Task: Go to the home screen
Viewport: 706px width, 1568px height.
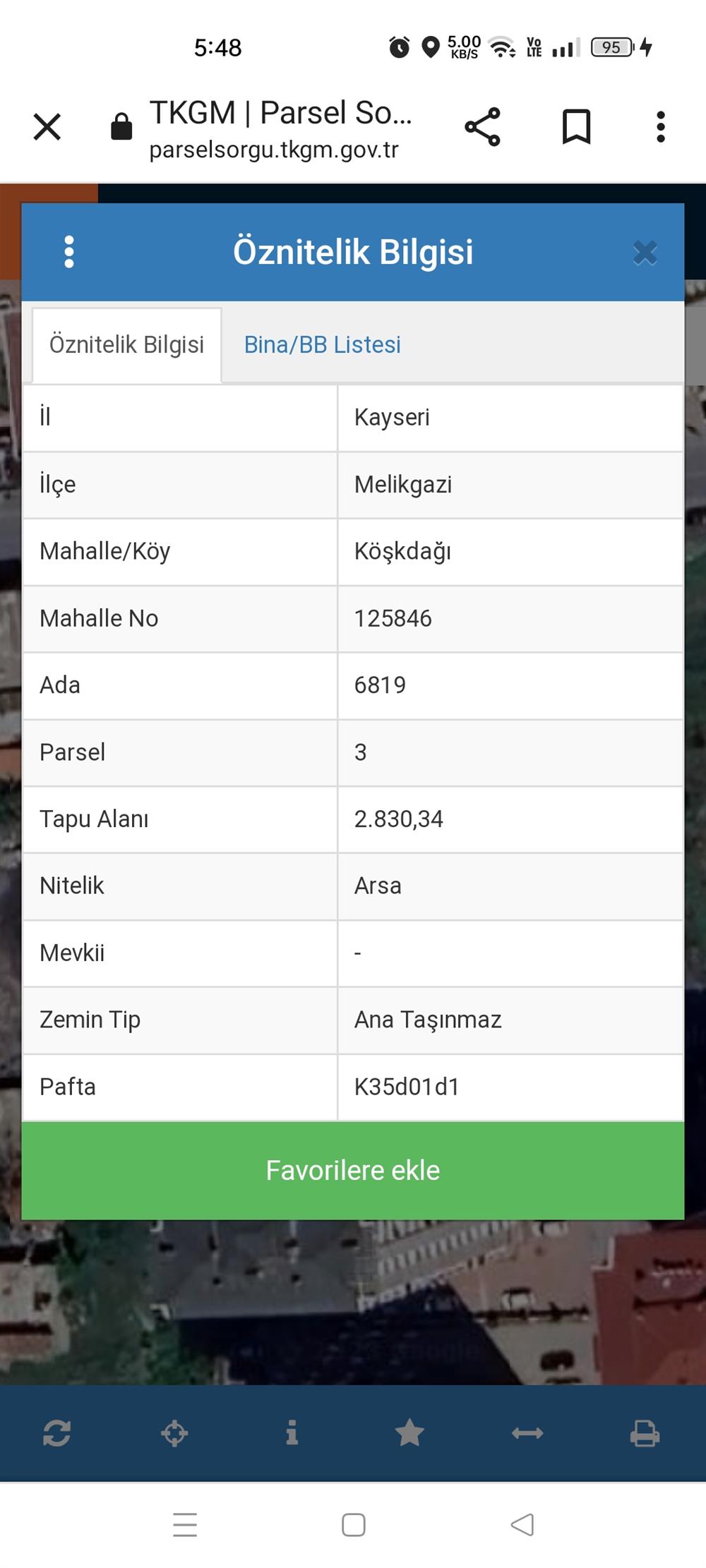Action: (354, 1525)
